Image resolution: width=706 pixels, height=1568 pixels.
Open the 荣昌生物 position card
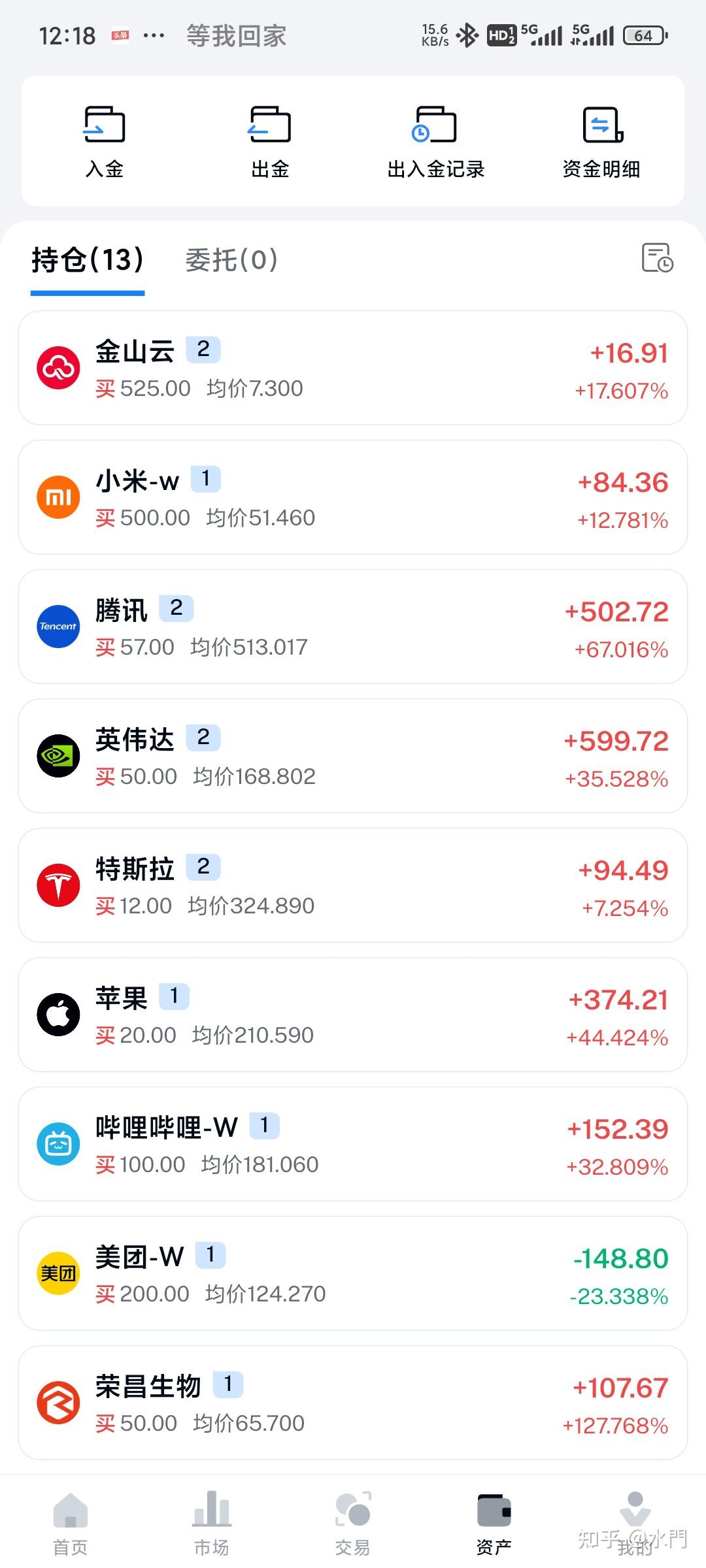(353, 1403)
